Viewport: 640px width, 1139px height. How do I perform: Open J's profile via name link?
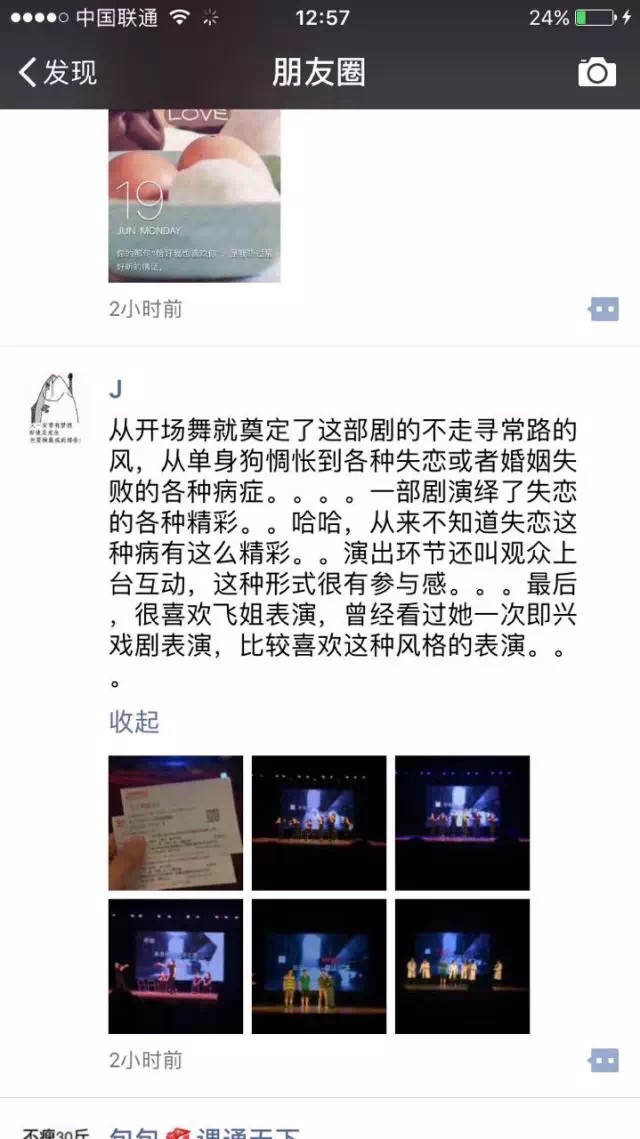(x=115, y=389)
